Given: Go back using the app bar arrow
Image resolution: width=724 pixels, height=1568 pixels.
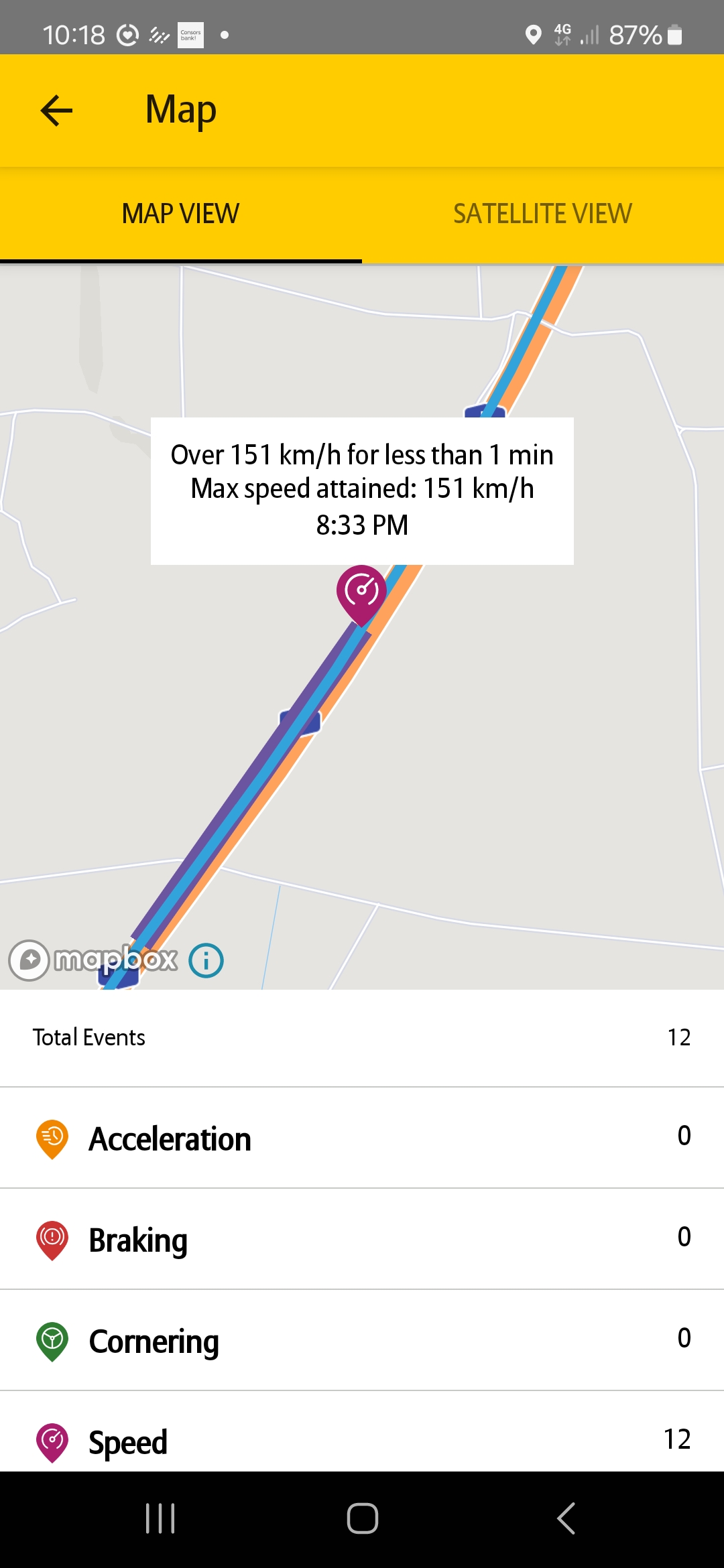Looking at the screenshot, I should 56,111.
